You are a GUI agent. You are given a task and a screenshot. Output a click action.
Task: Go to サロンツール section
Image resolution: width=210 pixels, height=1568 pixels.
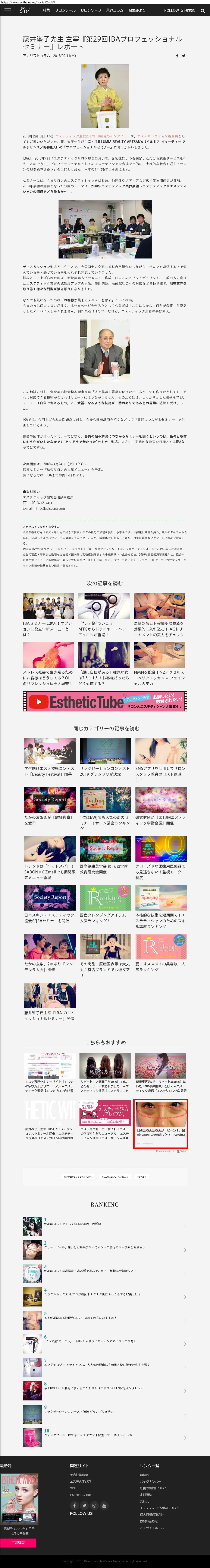[65, 10]
